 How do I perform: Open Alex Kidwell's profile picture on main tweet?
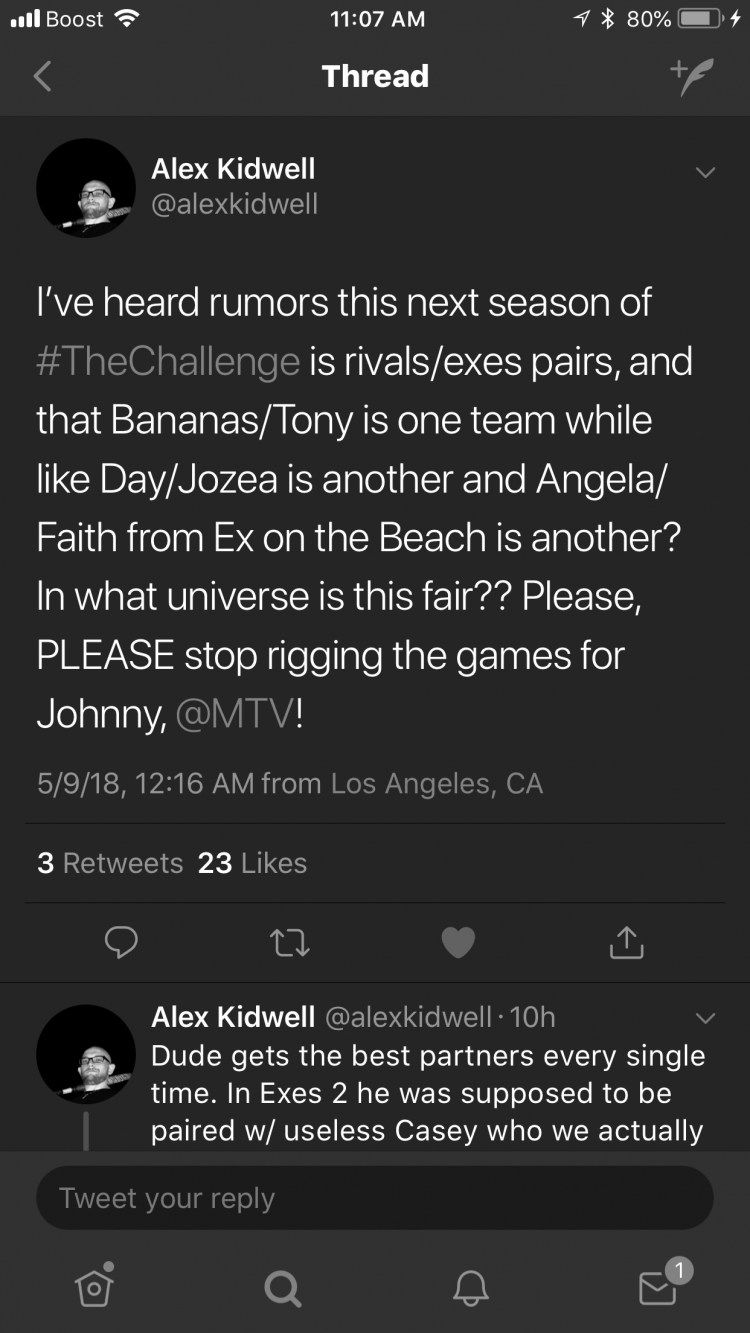[86, 187]
